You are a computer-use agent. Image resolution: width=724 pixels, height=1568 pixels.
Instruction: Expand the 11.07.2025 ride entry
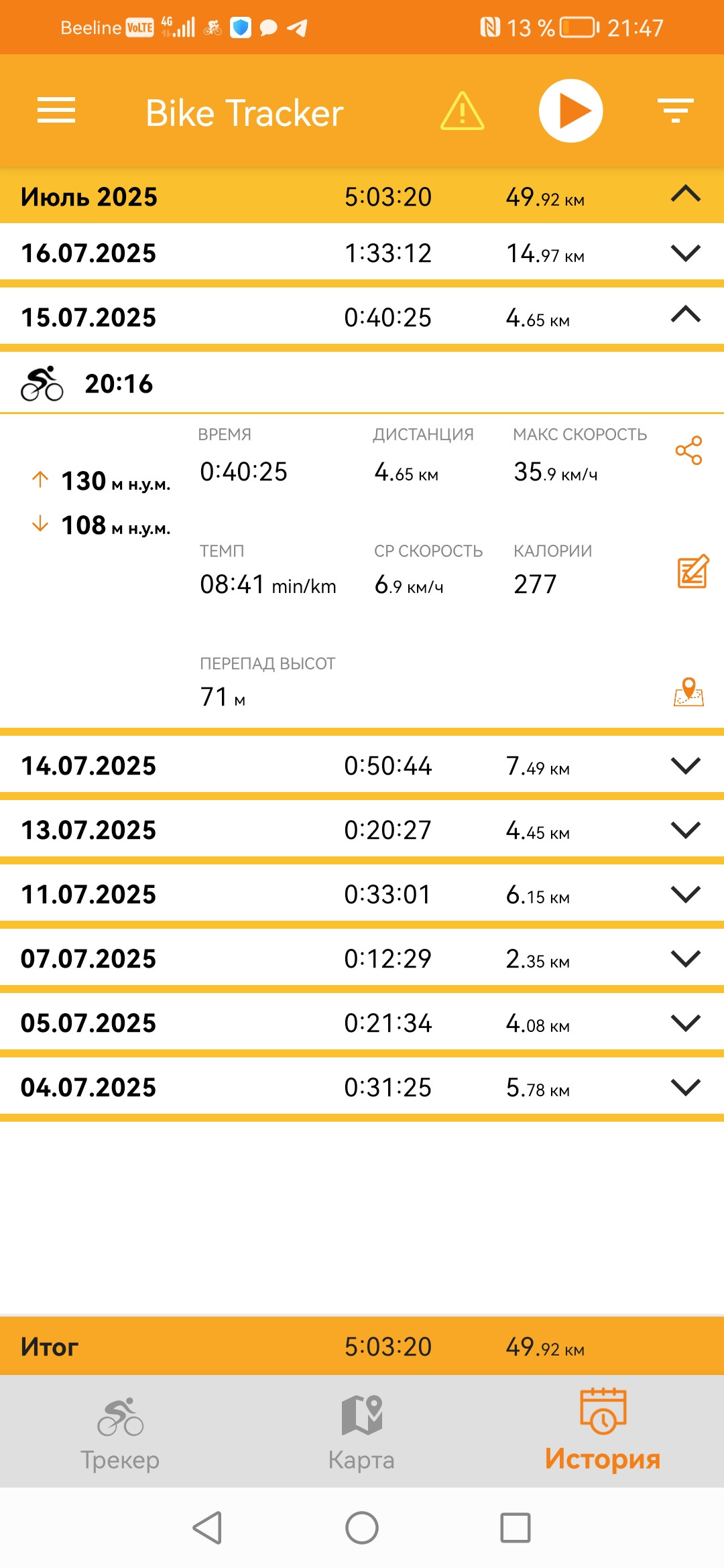pyautogui.click(x=685, y=895)
